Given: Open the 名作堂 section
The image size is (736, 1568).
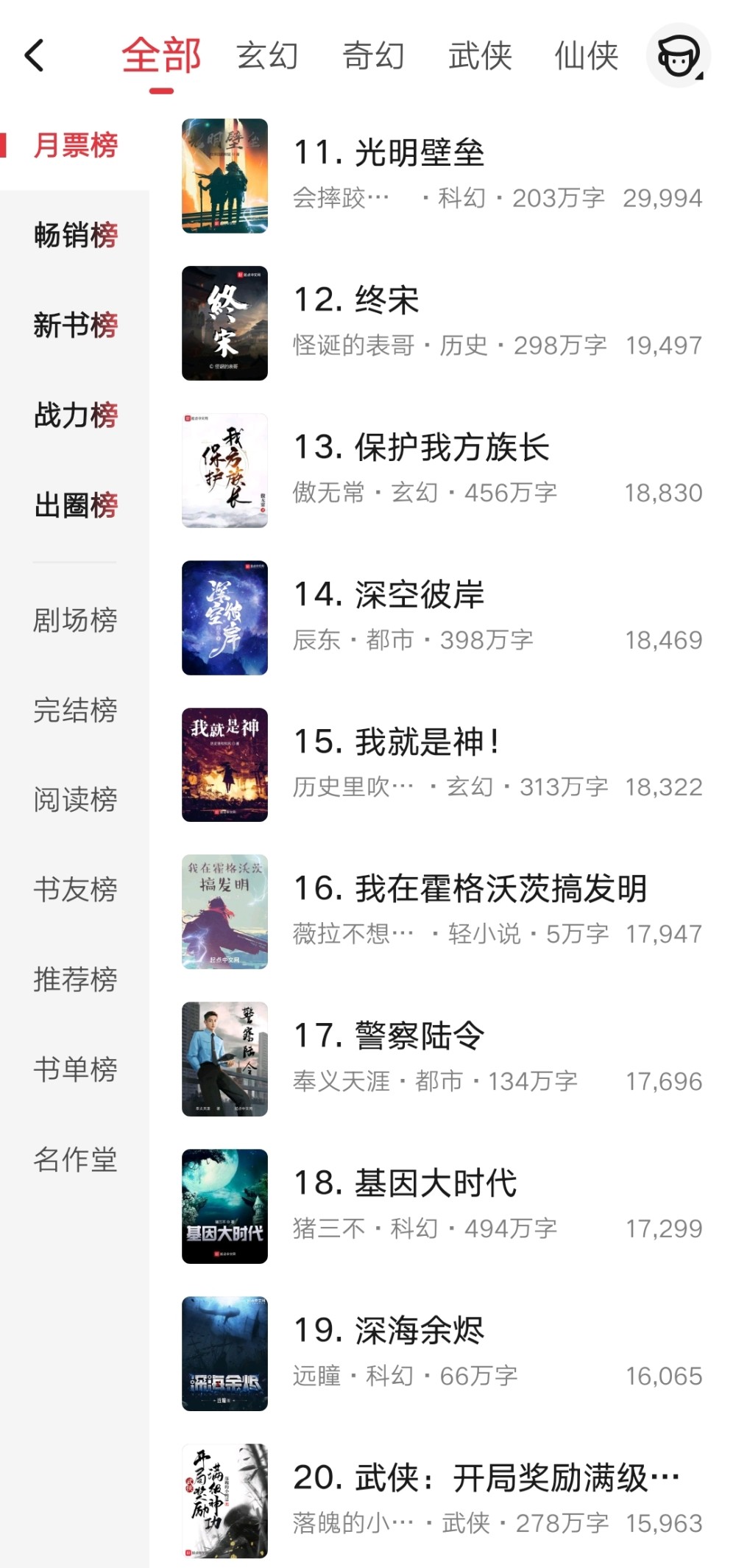Looking at the screenshot, I should 75,1160.
